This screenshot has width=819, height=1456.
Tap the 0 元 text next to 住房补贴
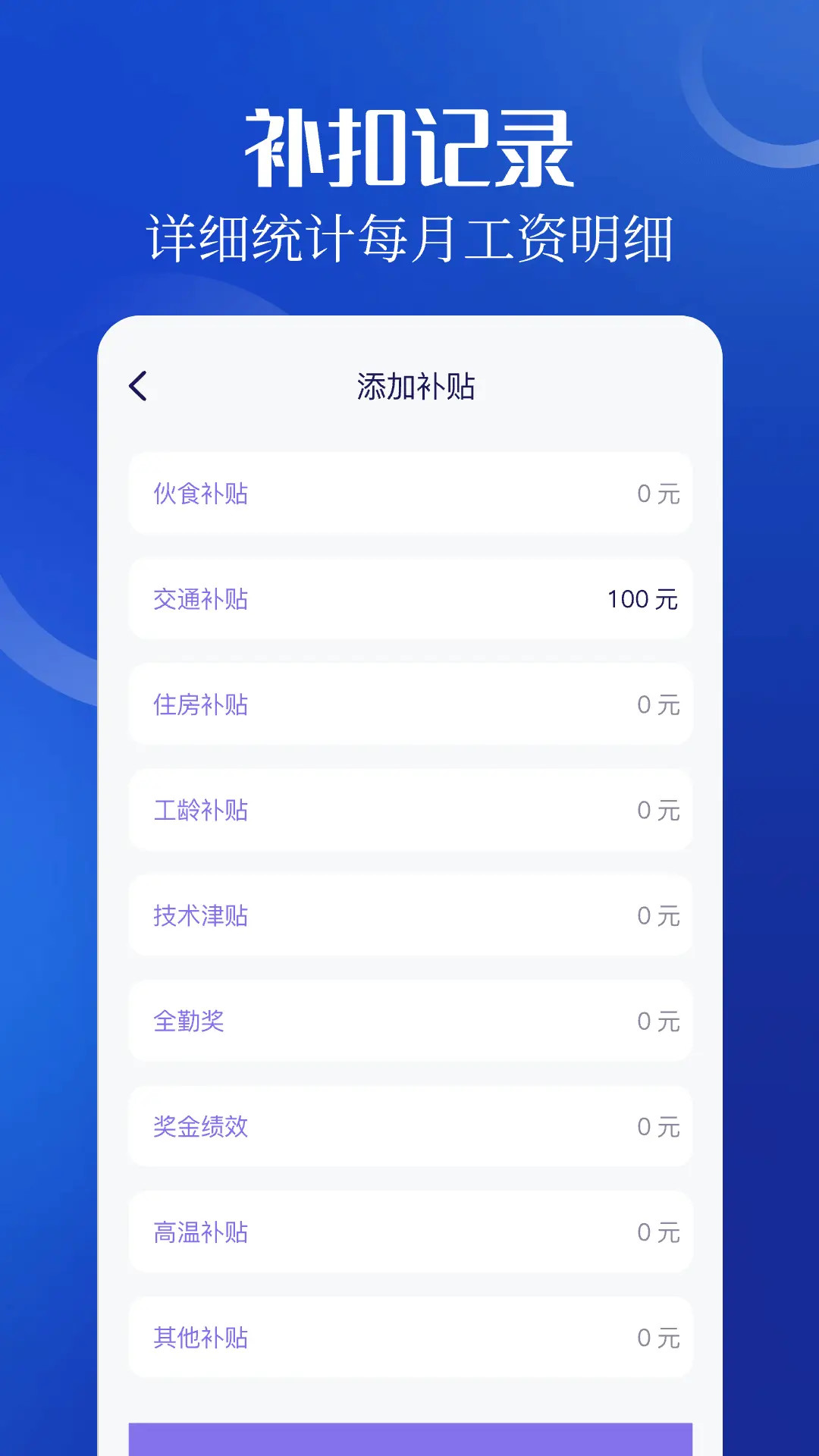tap(657, 704)
